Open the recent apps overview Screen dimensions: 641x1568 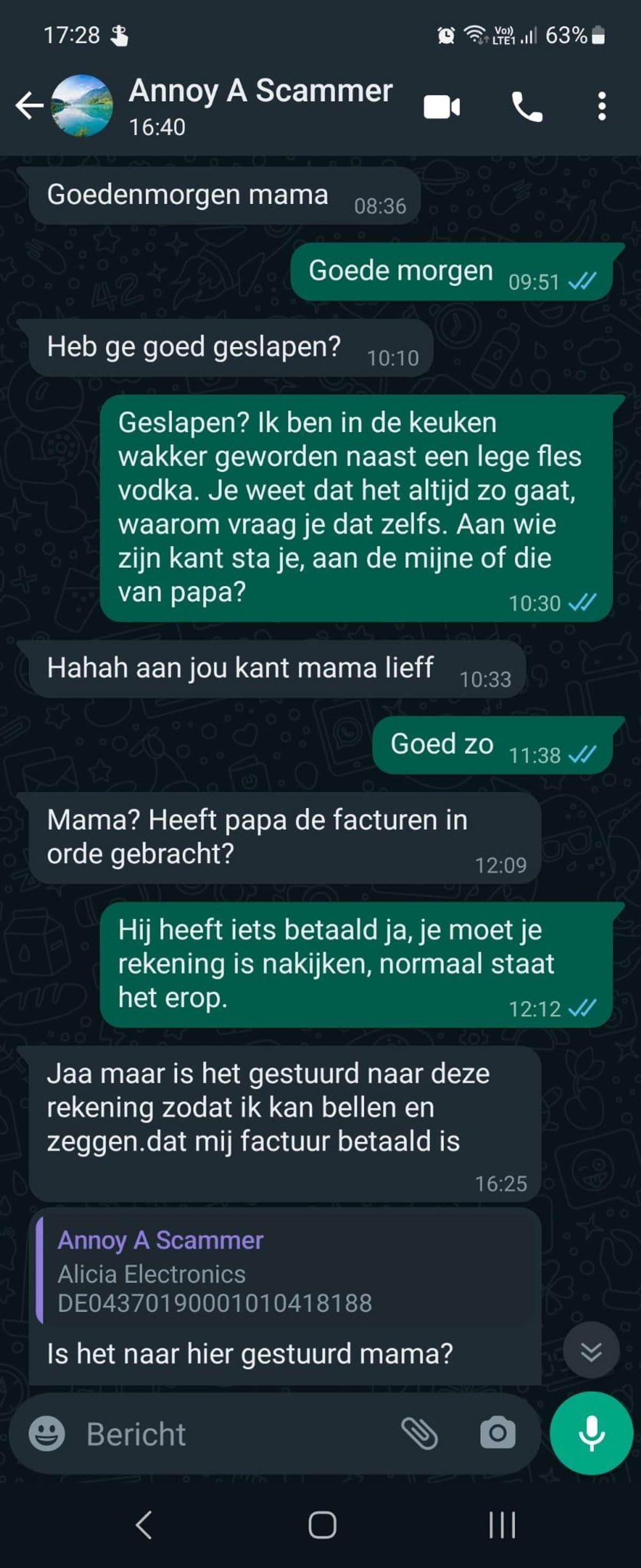pos(502,1525)
